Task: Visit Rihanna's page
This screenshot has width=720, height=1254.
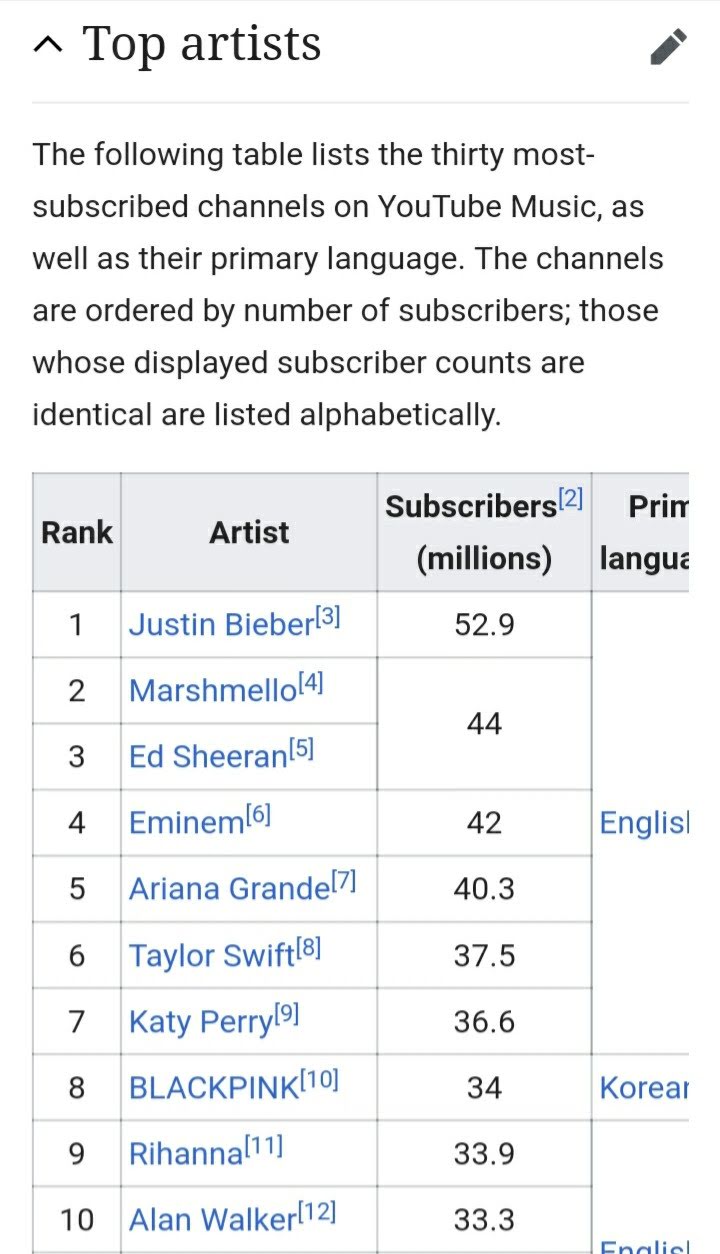Action: click(185, 1154)
